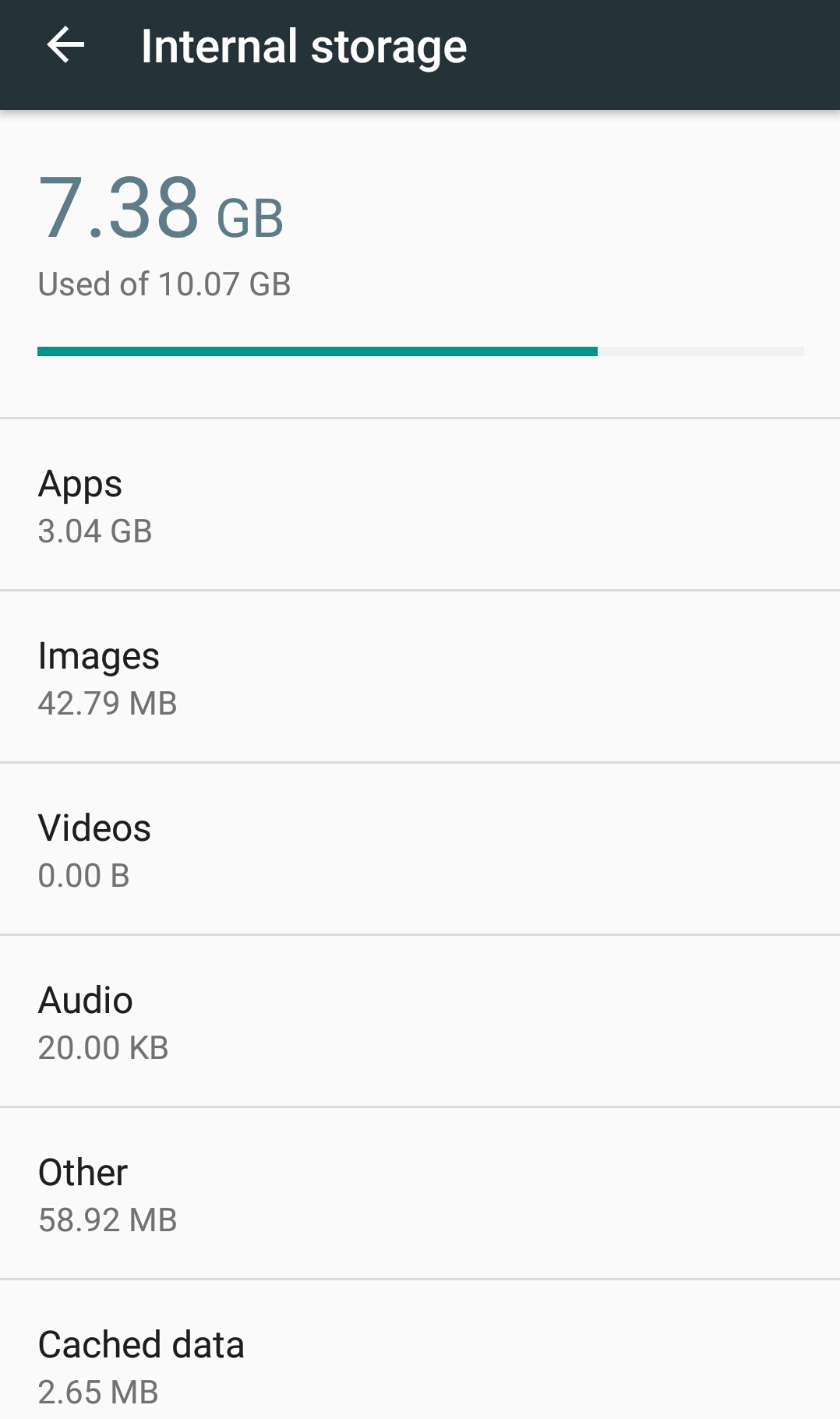Select the Videos storage row
Viewport: 840px width, 1419px height.
point(420,849)
